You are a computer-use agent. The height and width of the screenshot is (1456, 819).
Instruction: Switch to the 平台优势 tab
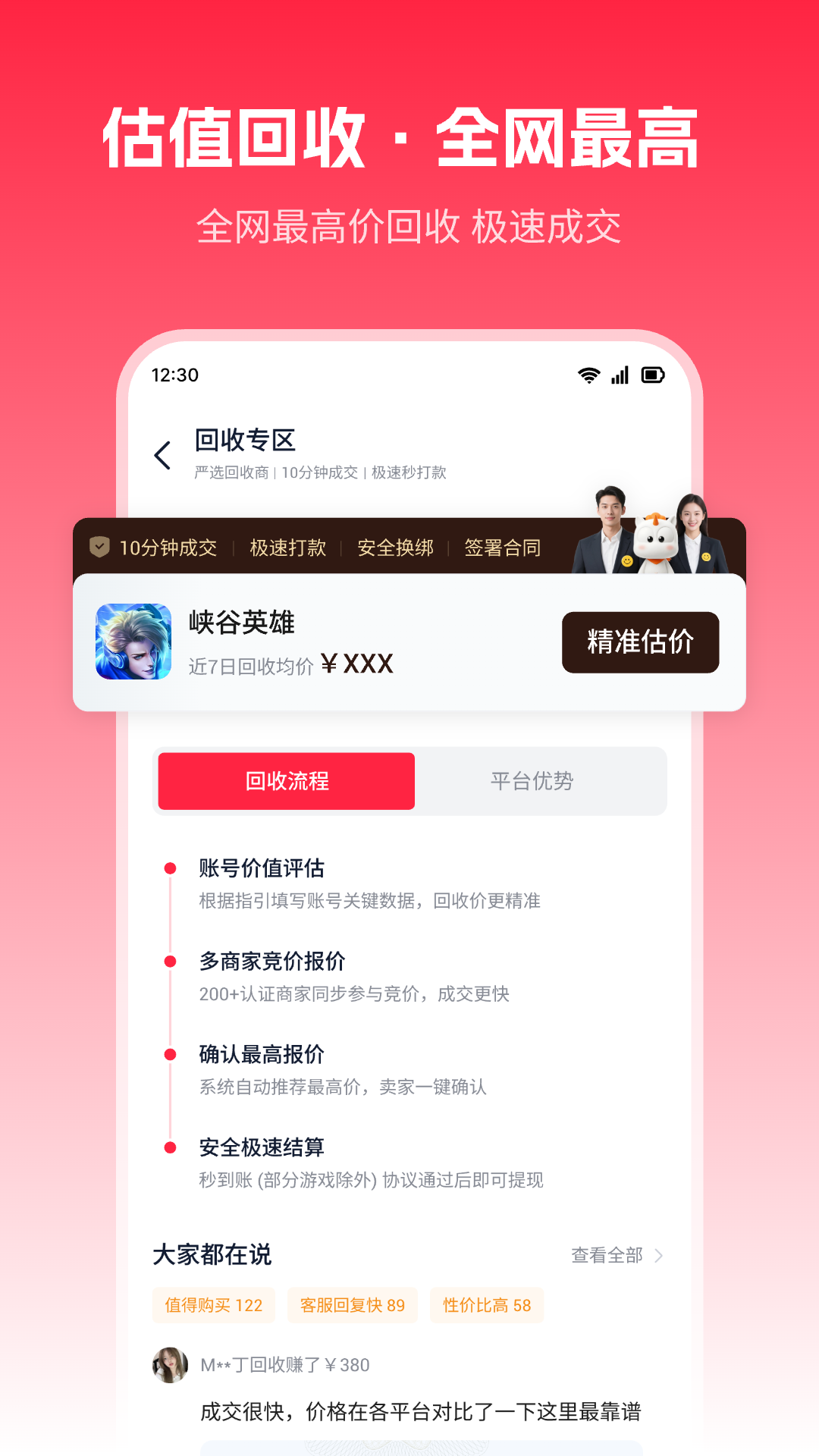coord(535,781)
